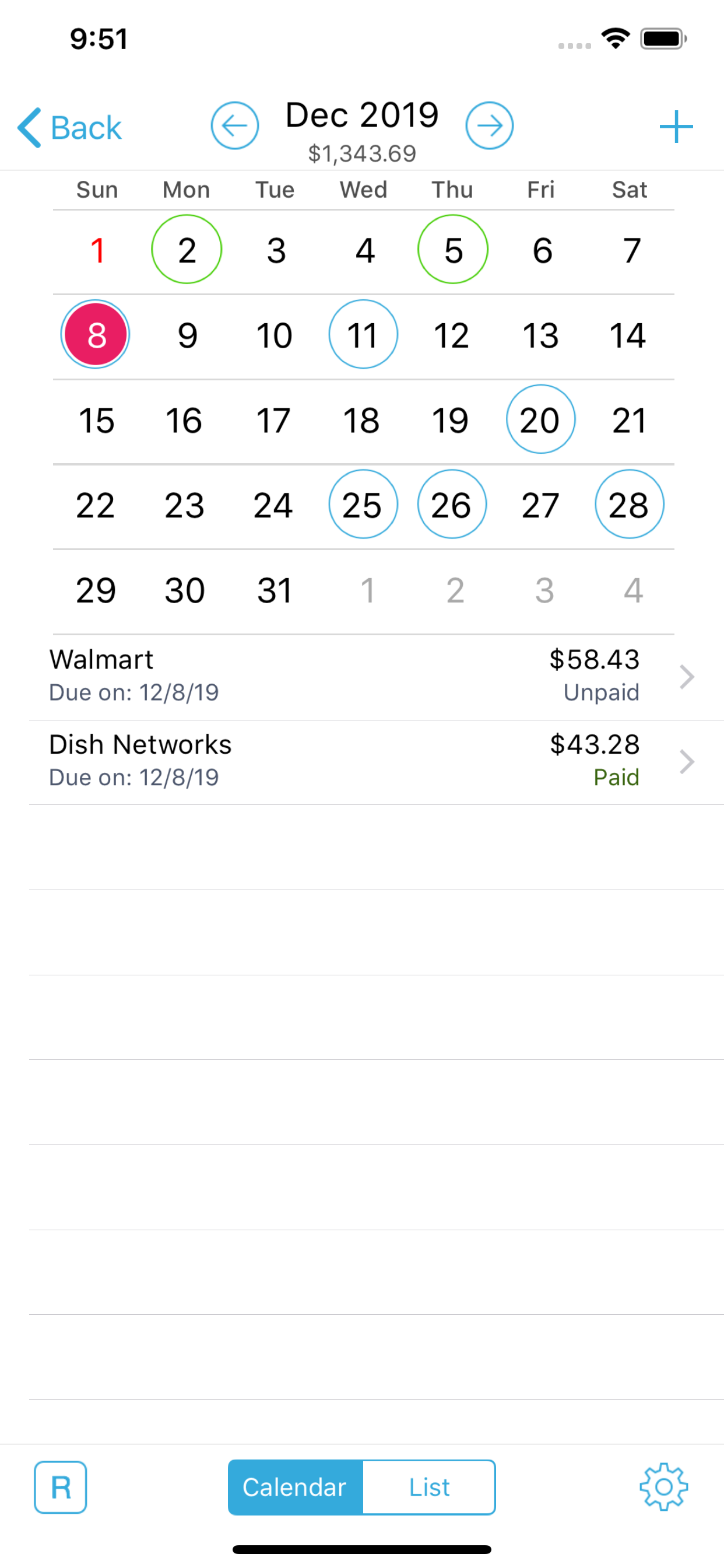Image resolution: width=724 pixels, height=1568 pixels.
Task: Mark the Walmart bill entry
Action: coord(243,674)
